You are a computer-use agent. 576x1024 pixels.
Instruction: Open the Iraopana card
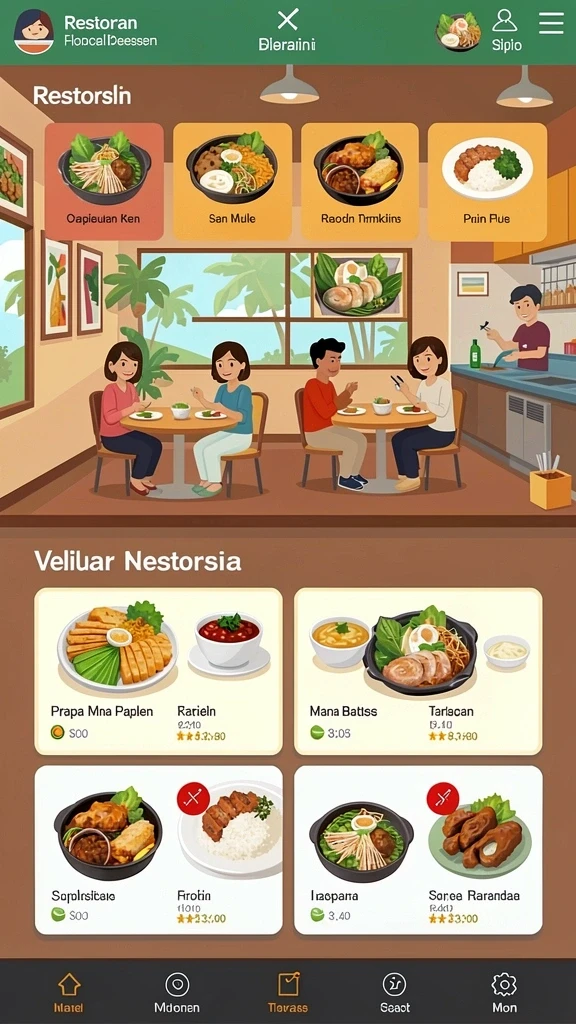coord(418,850)
